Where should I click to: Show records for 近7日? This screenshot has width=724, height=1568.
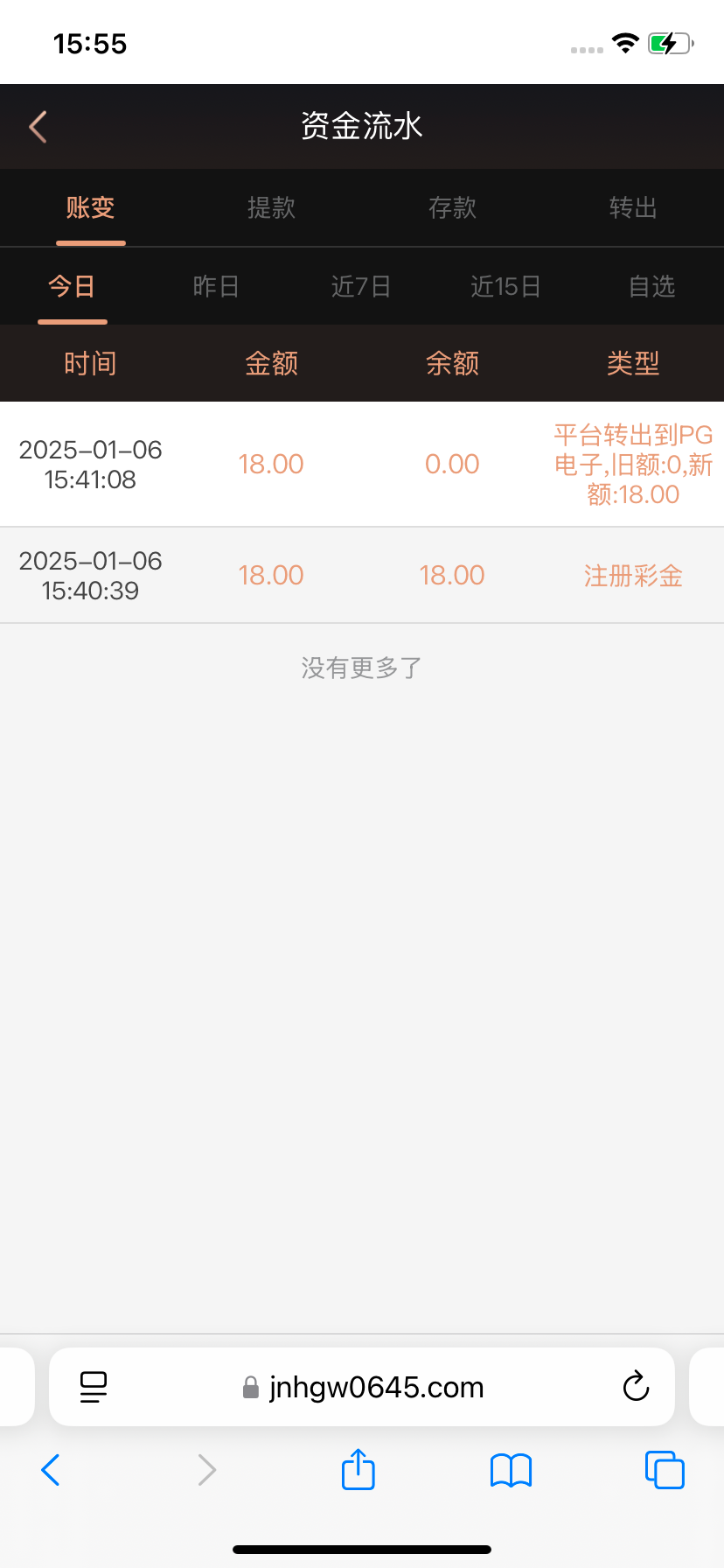coord(361,286)
